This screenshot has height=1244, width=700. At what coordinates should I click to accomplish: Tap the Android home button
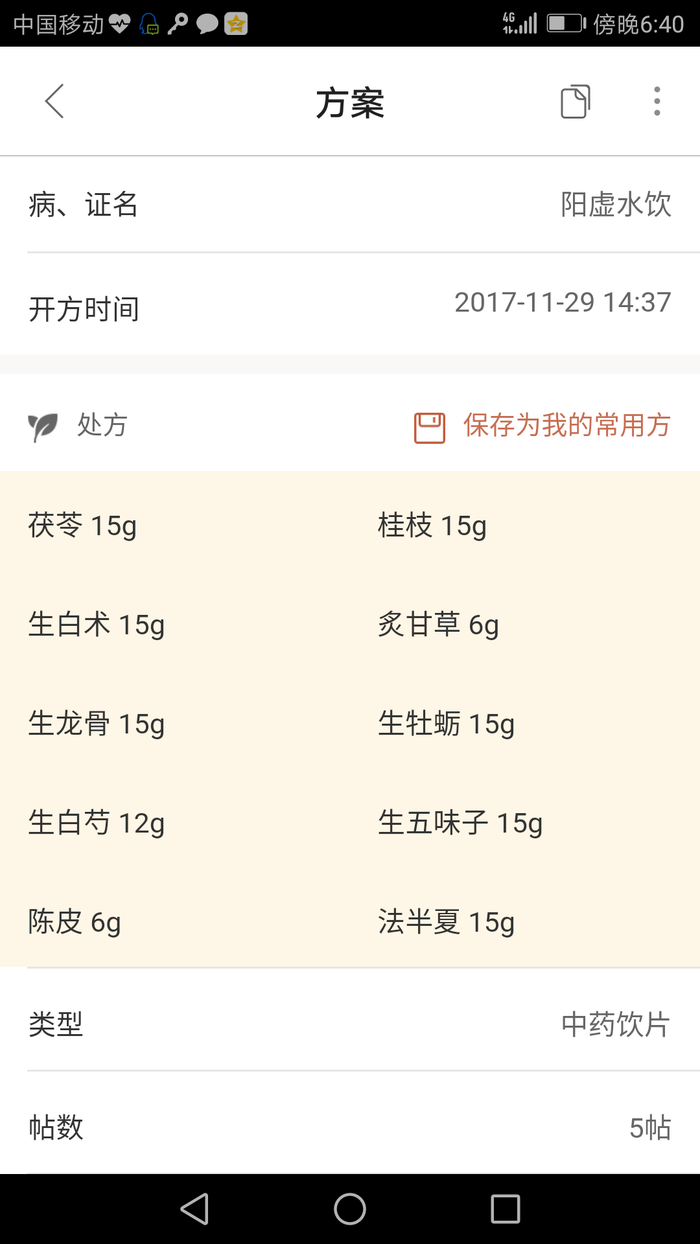click(x=350, y=1209)
